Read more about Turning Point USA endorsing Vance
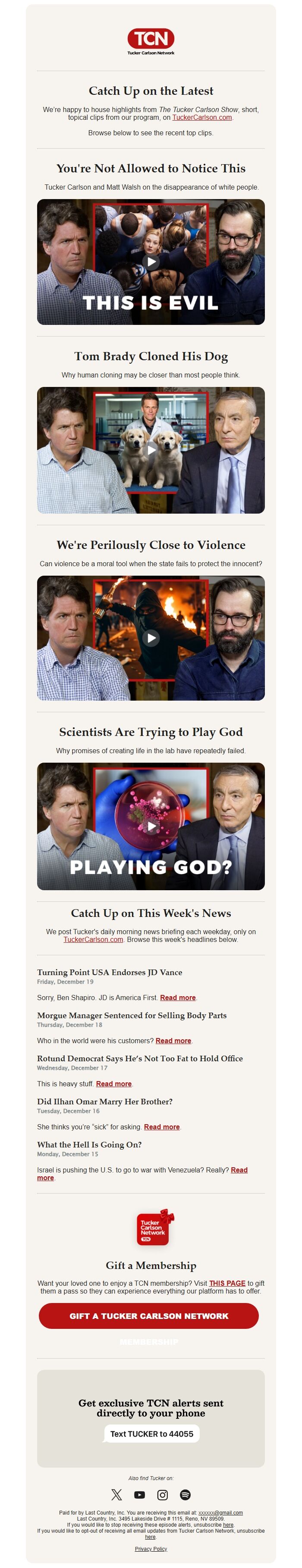The image size is (302, 1568). (178, 998)
